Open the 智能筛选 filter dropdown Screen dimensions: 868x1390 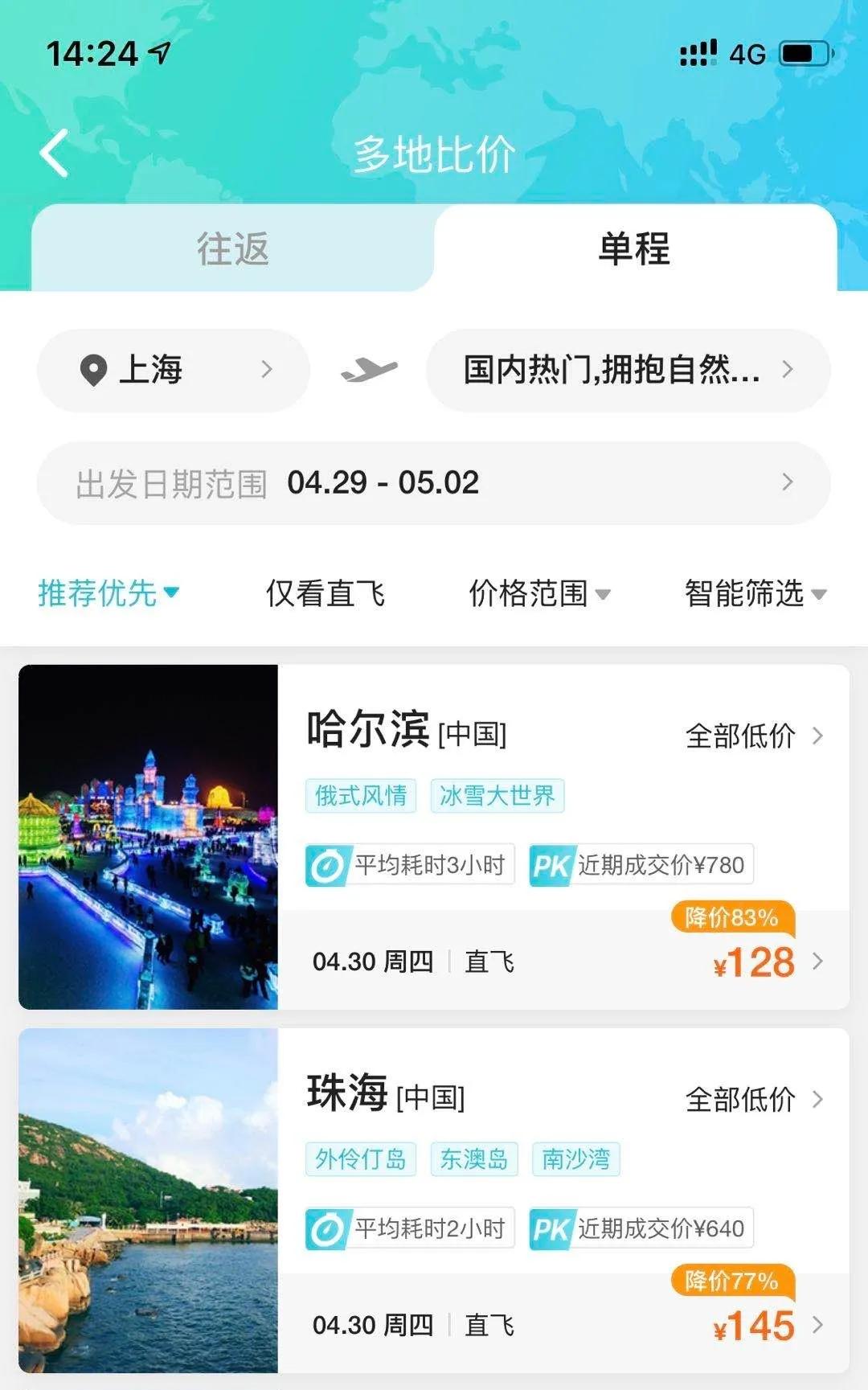tap(754, 593)
